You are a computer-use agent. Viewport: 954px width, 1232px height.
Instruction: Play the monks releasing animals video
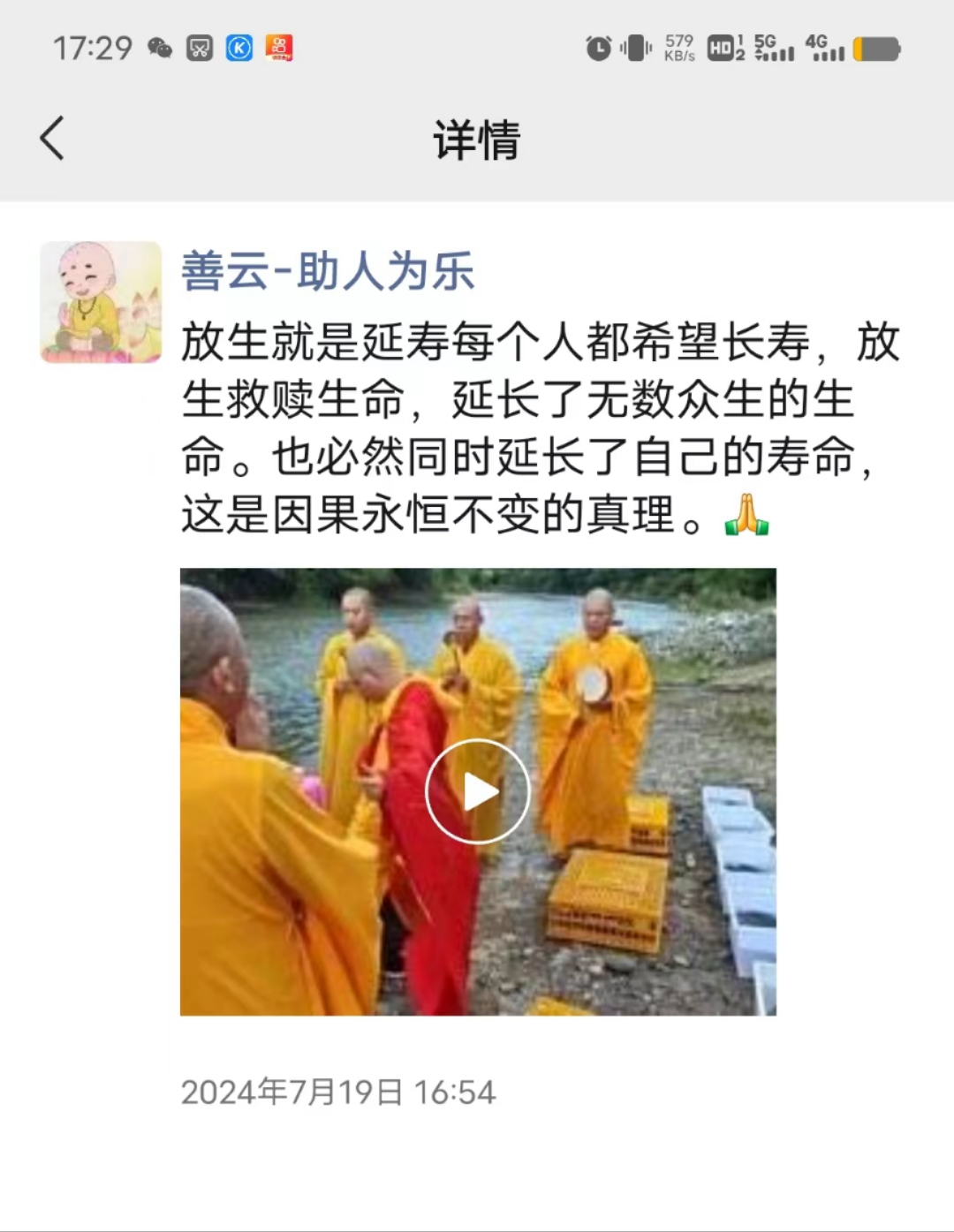tap(478, 791)
